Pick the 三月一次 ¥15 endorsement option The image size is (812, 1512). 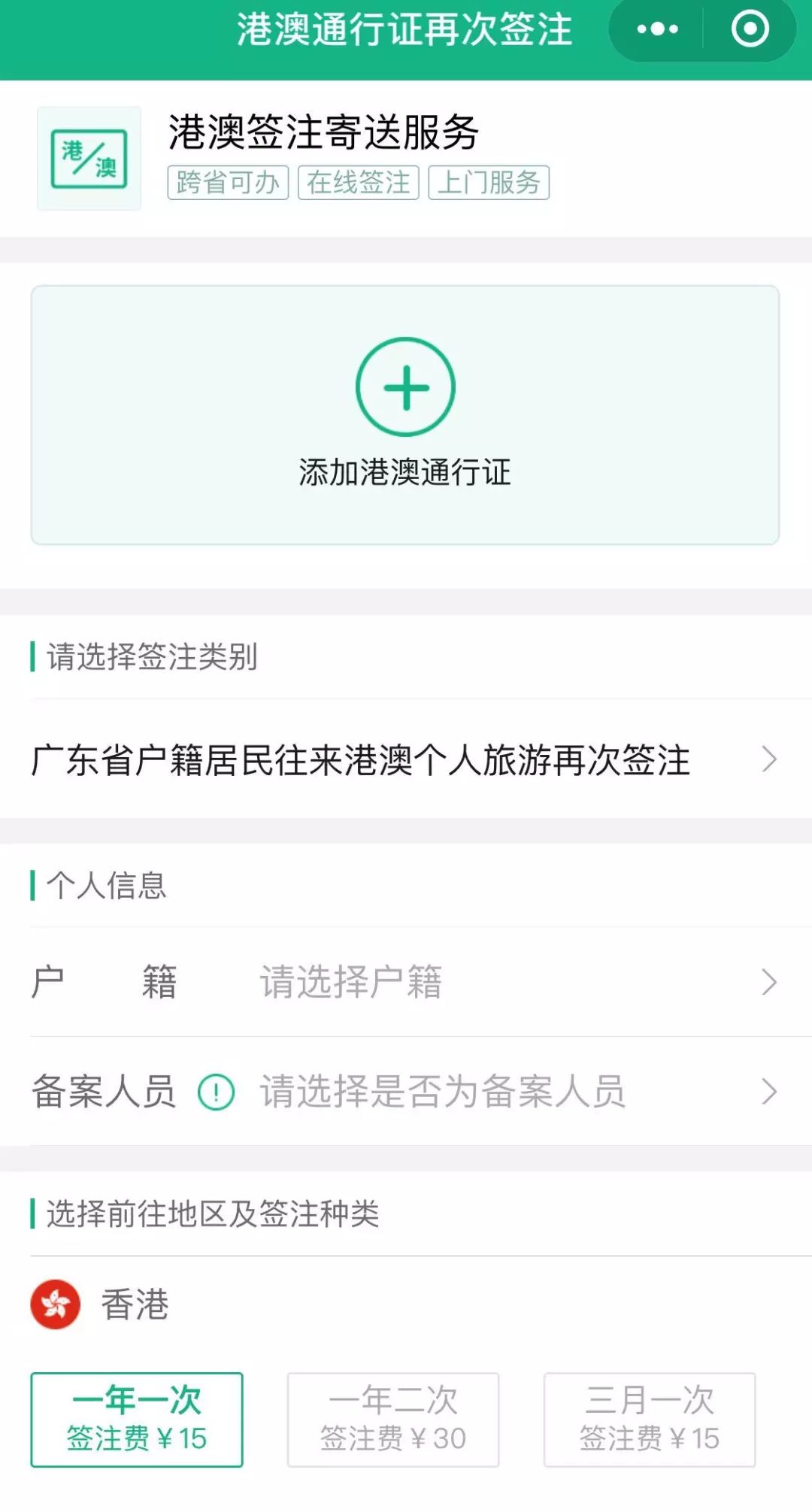click(x=650, y=1420)
